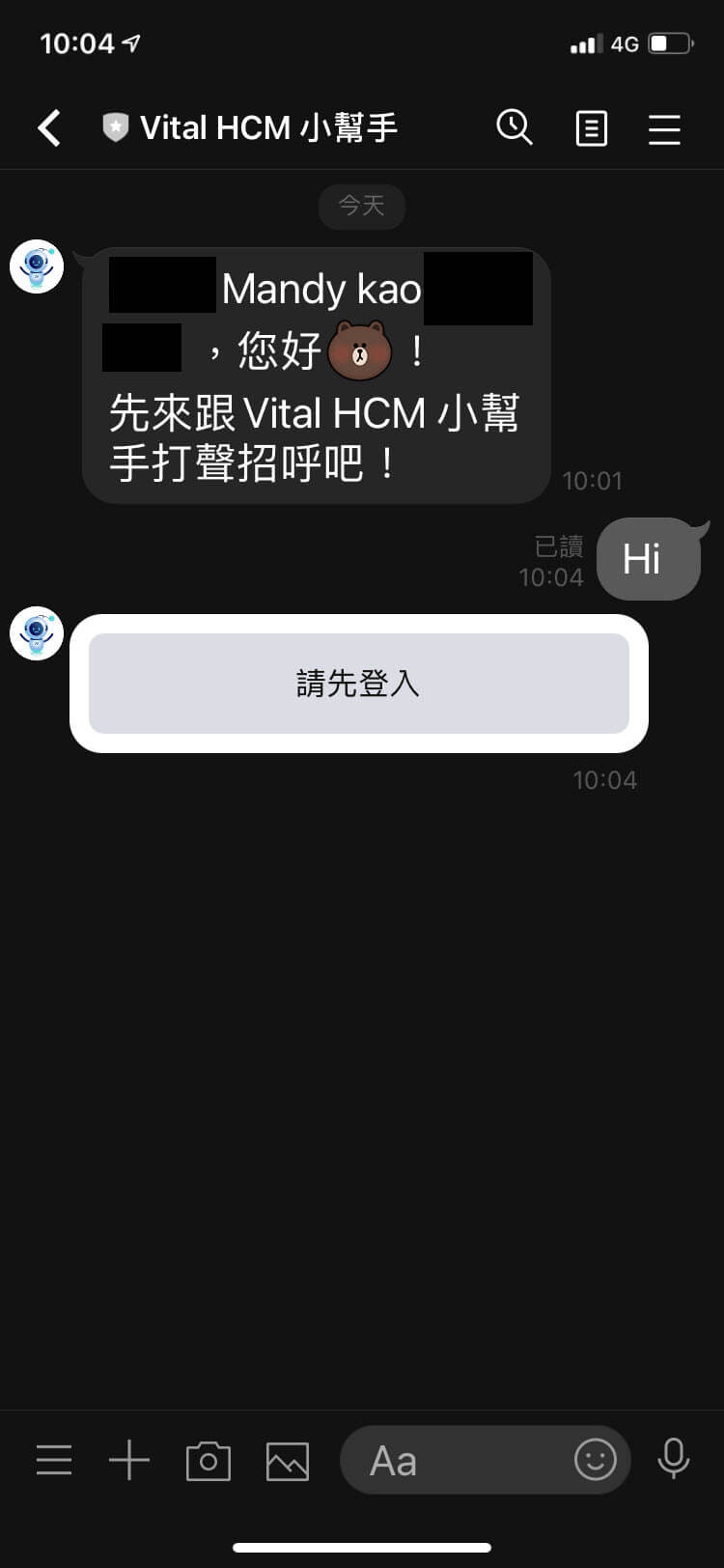Focus the Aa message input field
Viewport: 724px width, 1568px height.
(454, 1461)
